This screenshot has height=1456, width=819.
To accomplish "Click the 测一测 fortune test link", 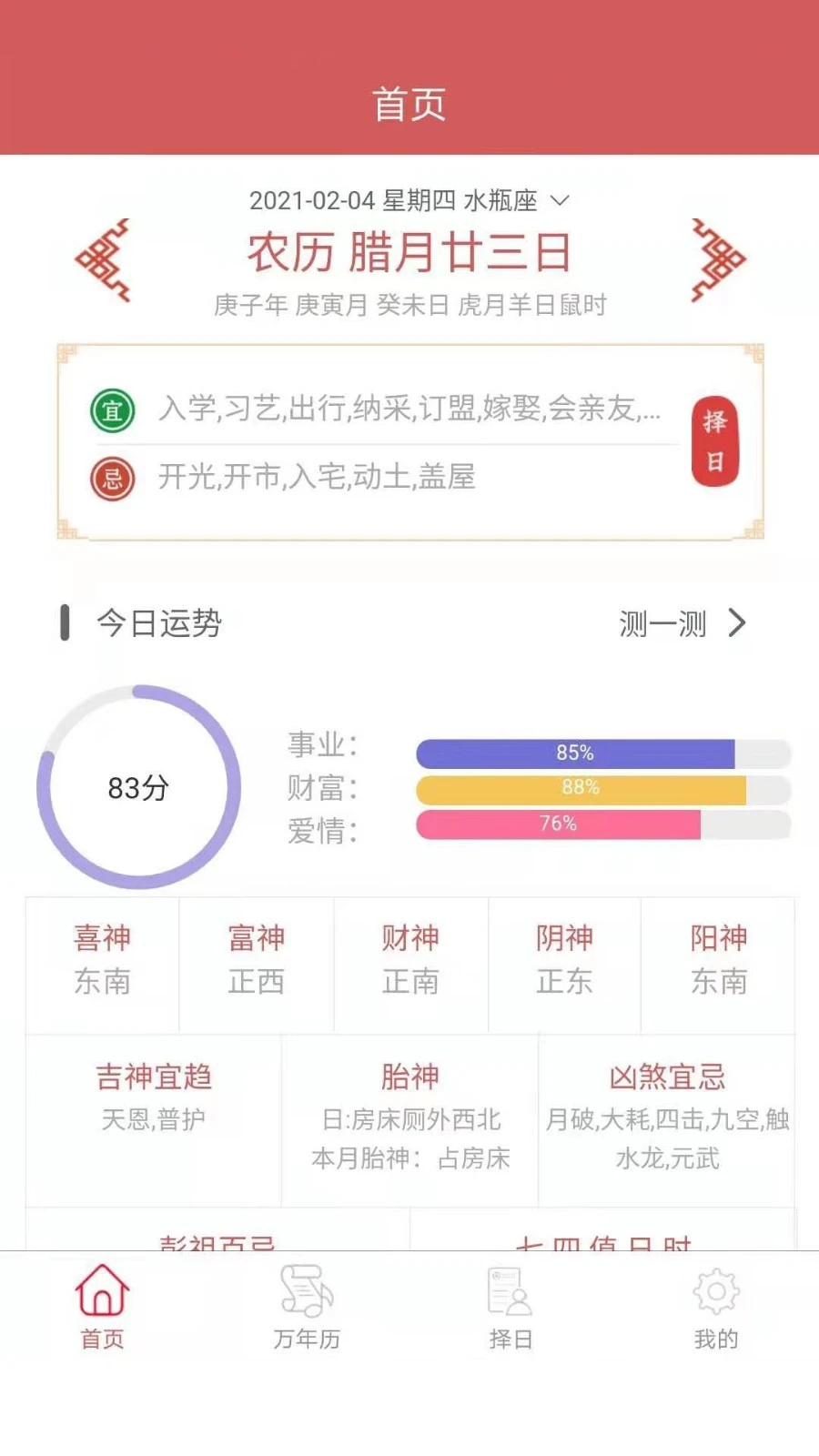I will pyautogui.click(x=663, y=623).
